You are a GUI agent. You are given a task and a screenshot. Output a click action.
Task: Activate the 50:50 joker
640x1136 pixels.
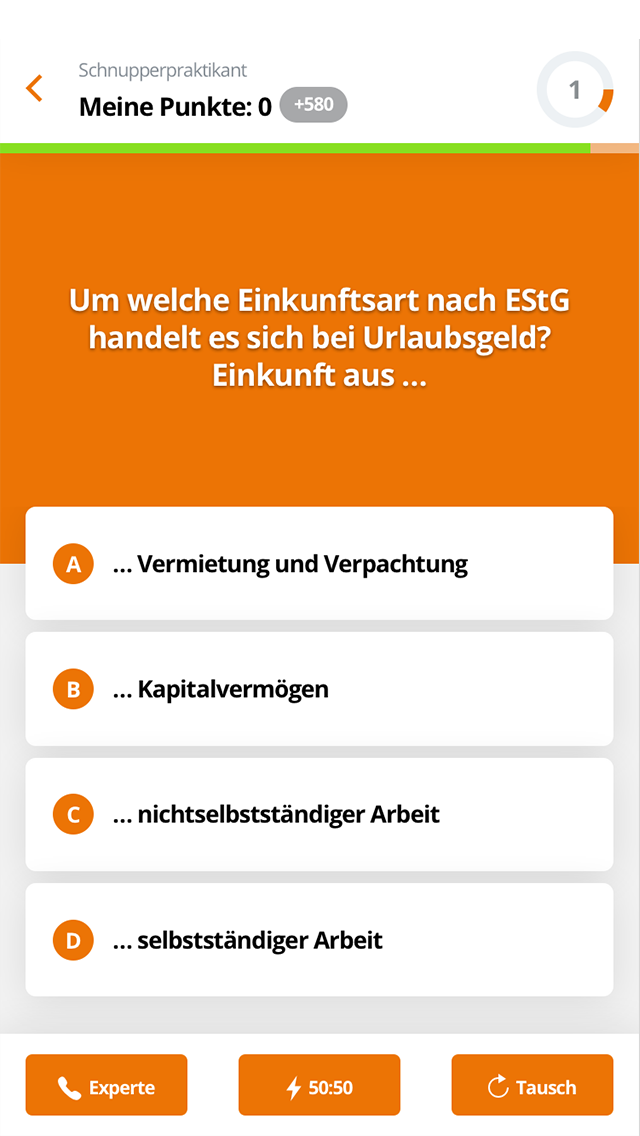(319, 1085)
